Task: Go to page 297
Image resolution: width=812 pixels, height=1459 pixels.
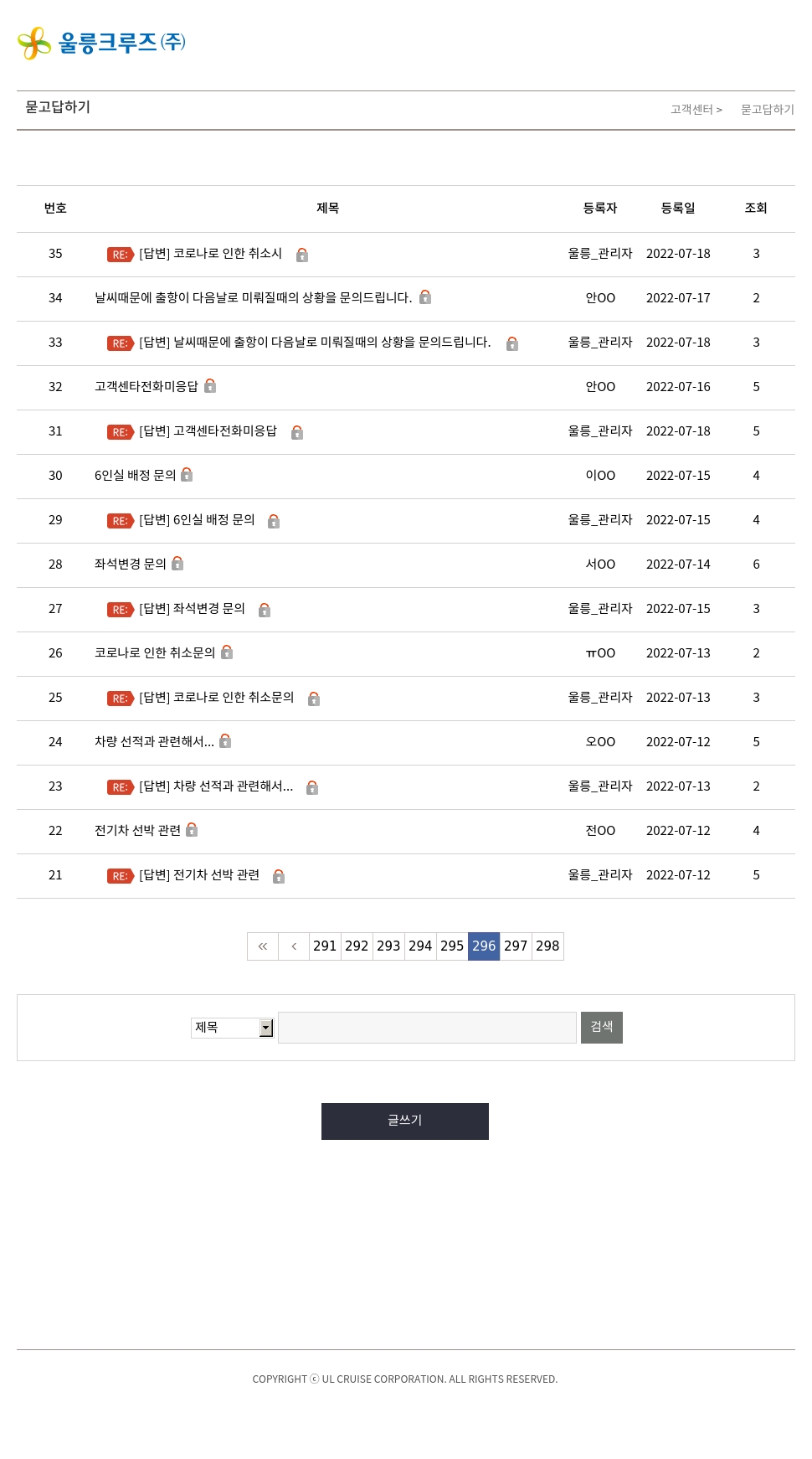Action: 516,946
